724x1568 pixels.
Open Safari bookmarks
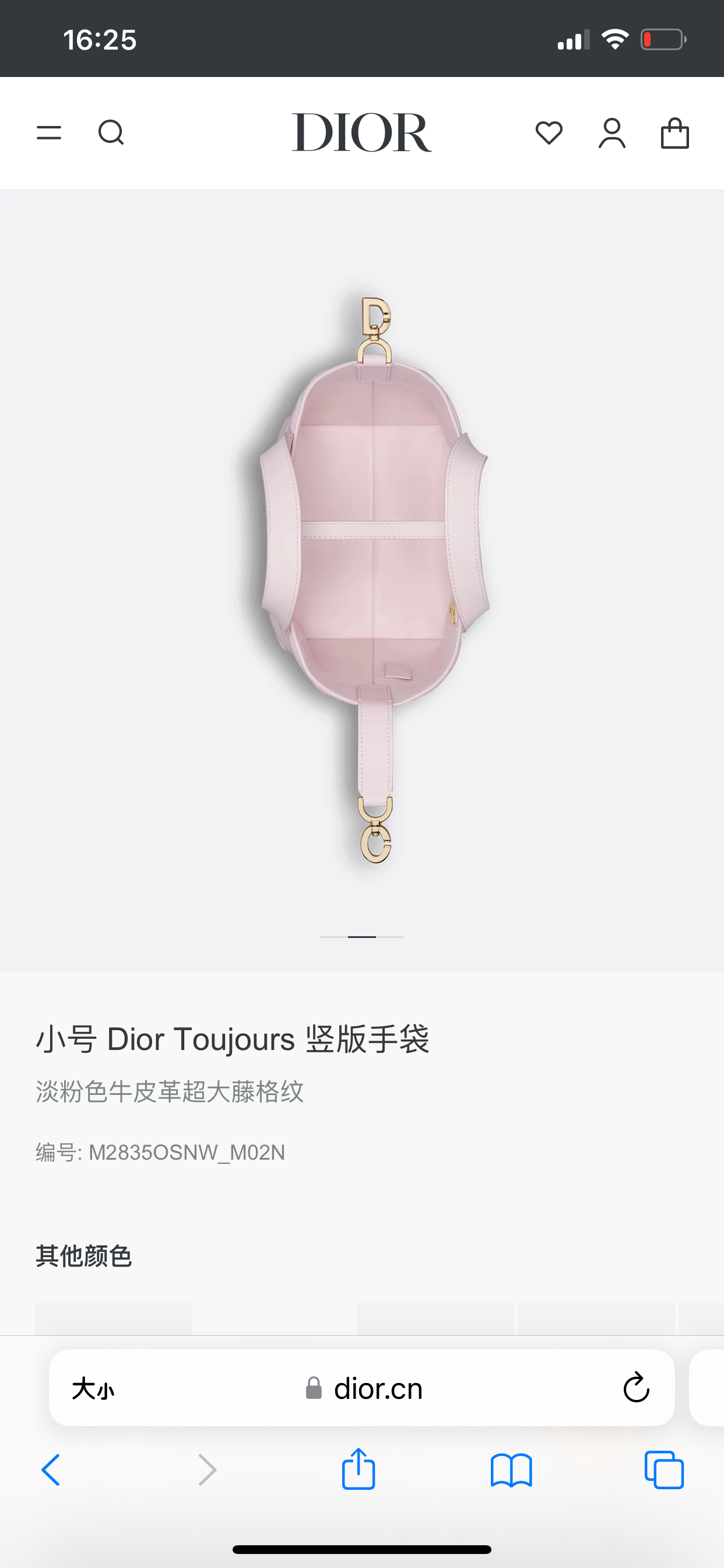pos(511,1470)
